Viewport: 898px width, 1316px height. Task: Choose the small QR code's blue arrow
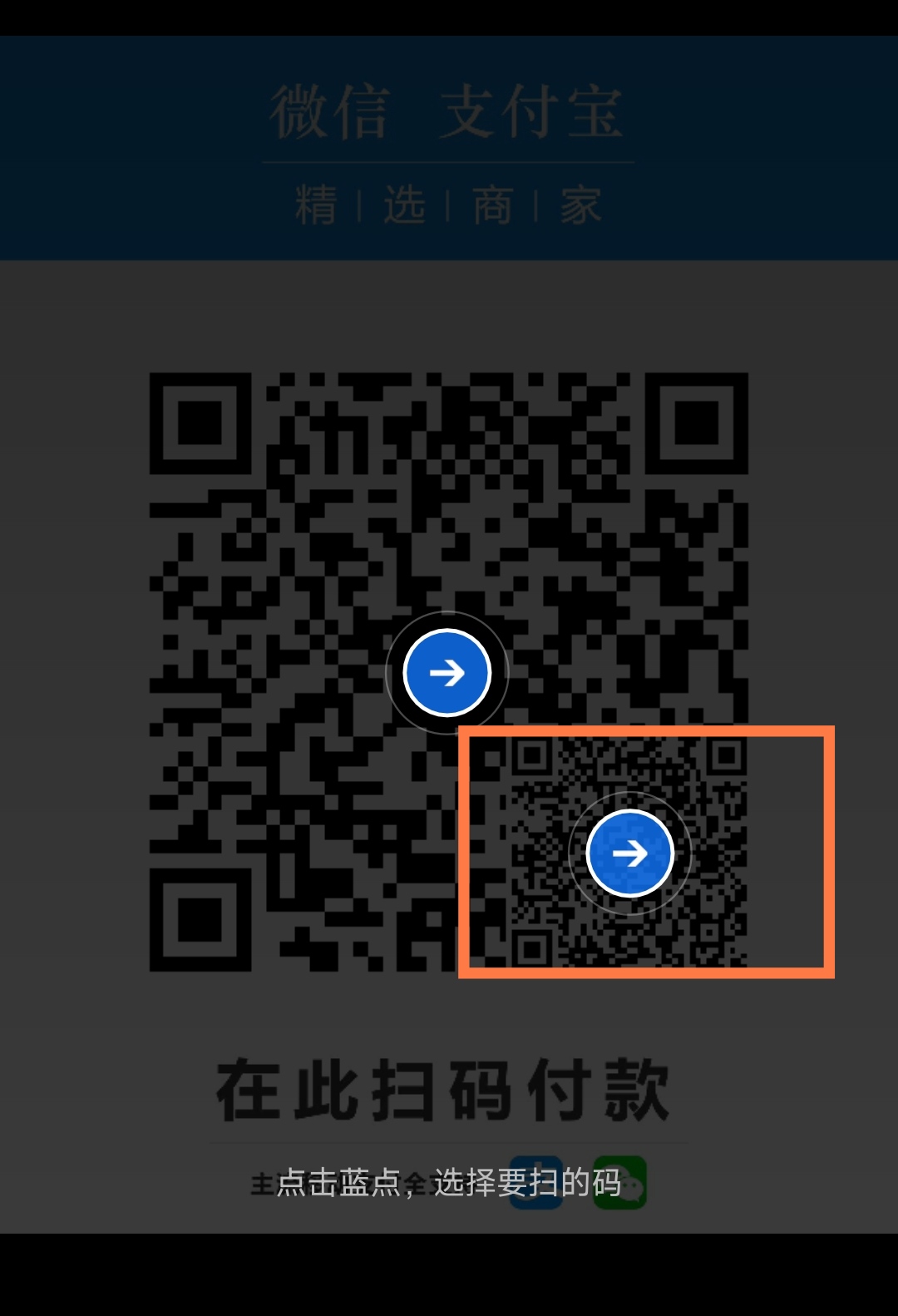pyautogui.click(x=629, y=853)
